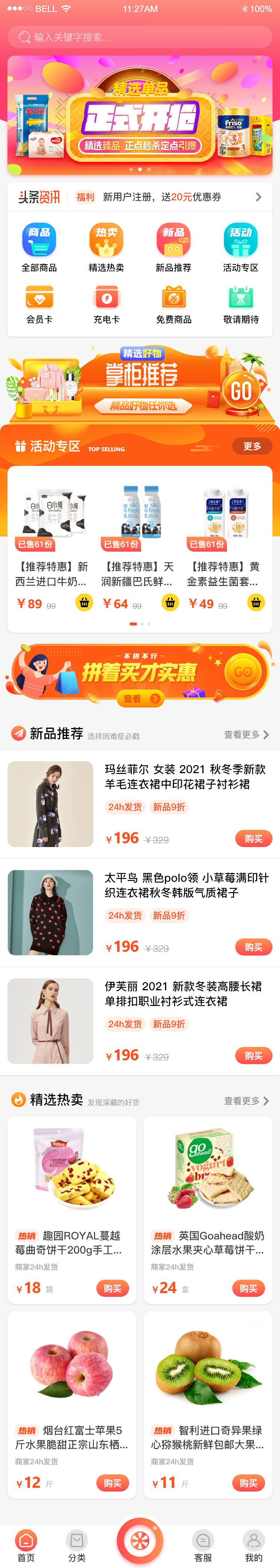Buy the 趣园ROYAL cranberry cookies
The height and width of the screenshot is (1568, 280).
[112, 1288]
